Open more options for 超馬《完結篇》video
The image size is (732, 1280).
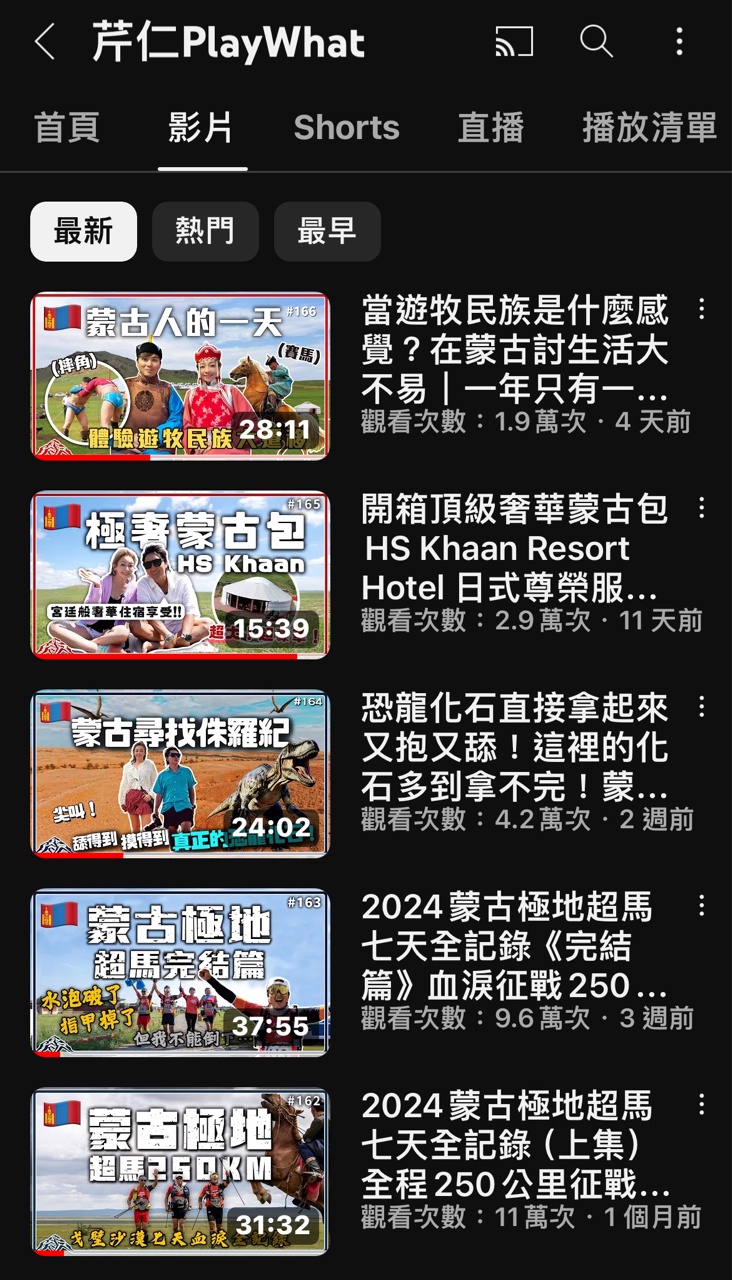pos(701,906)
